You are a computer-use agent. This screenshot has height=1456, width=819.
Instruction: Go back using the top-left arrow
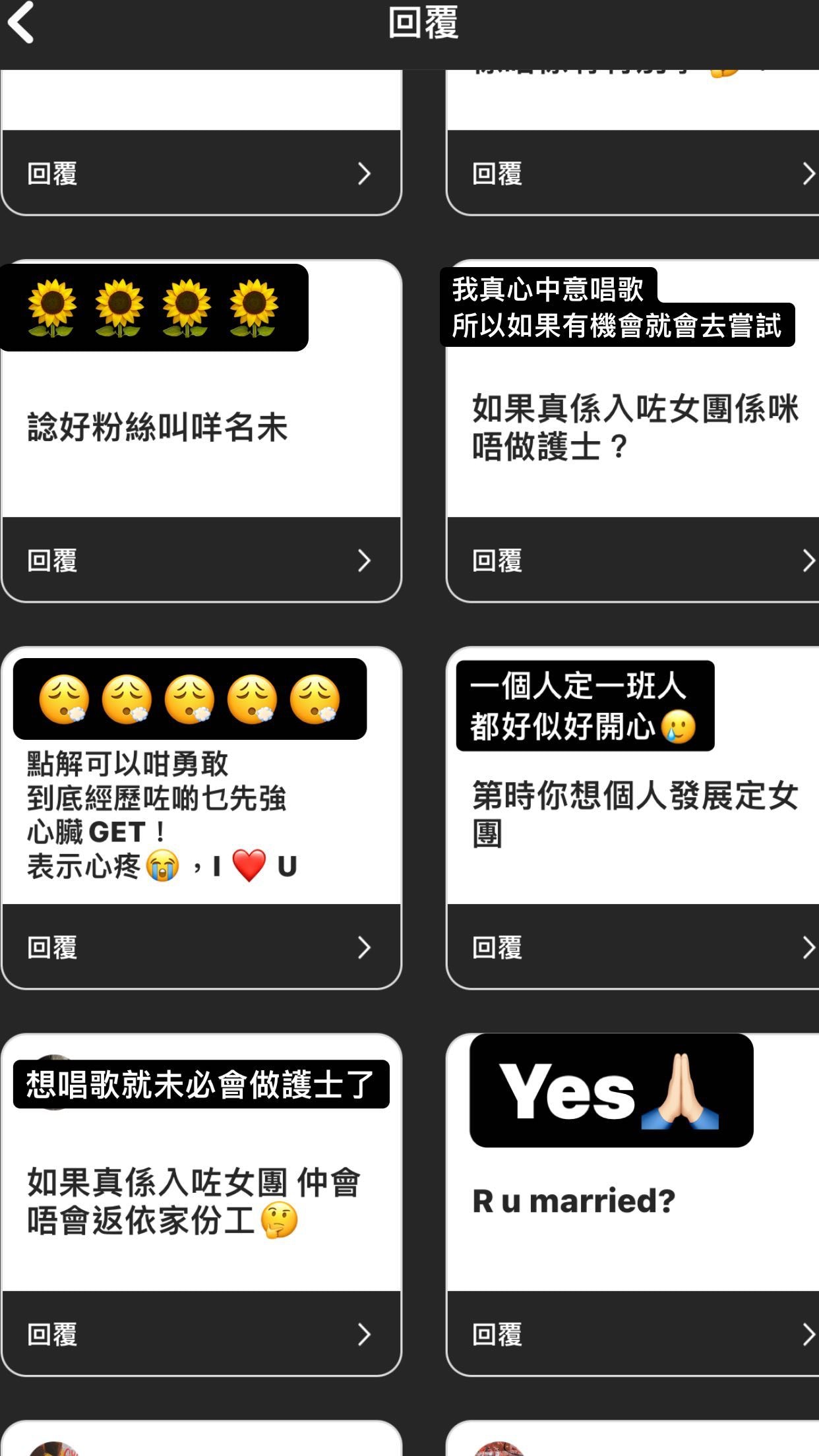tap(21, 23)
